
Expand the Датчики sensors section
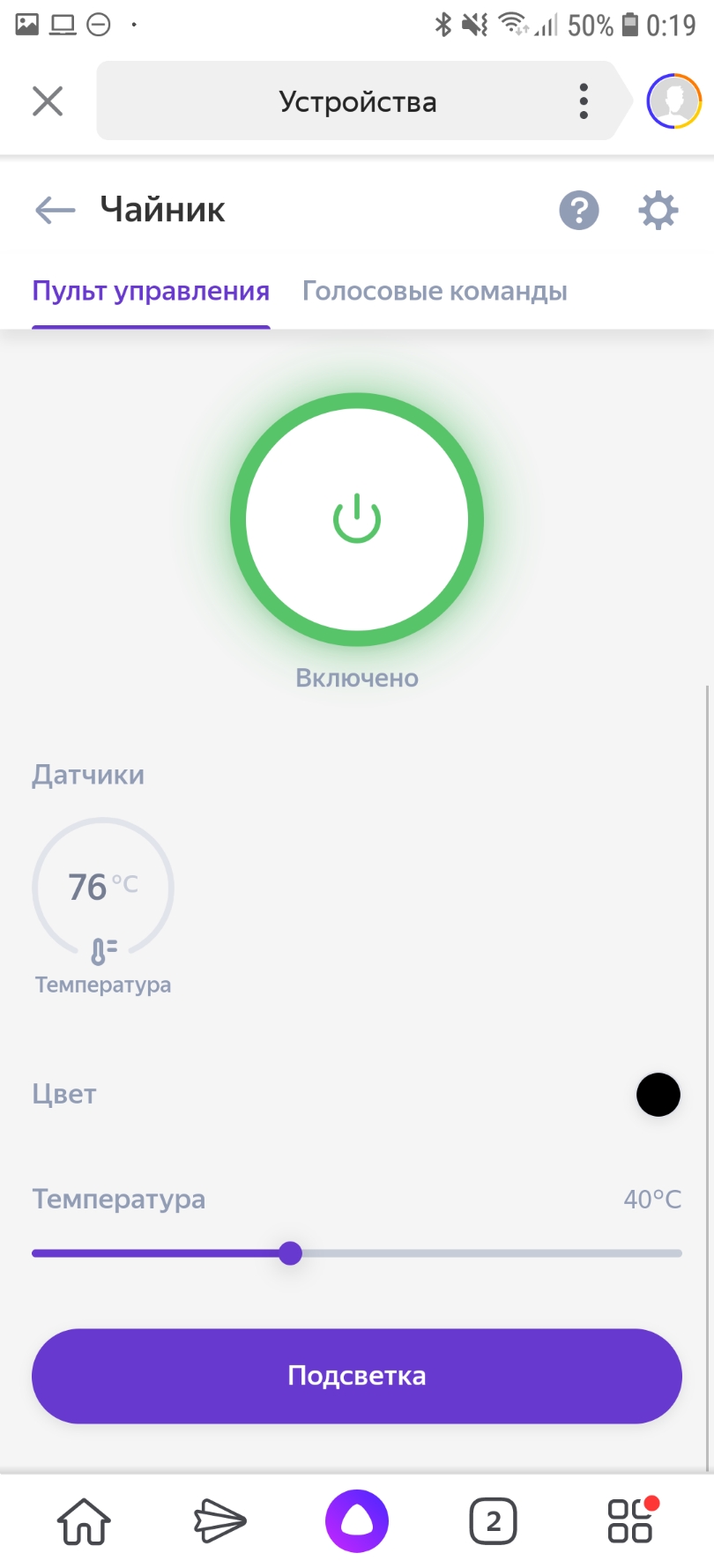click(x=88, y=774)
